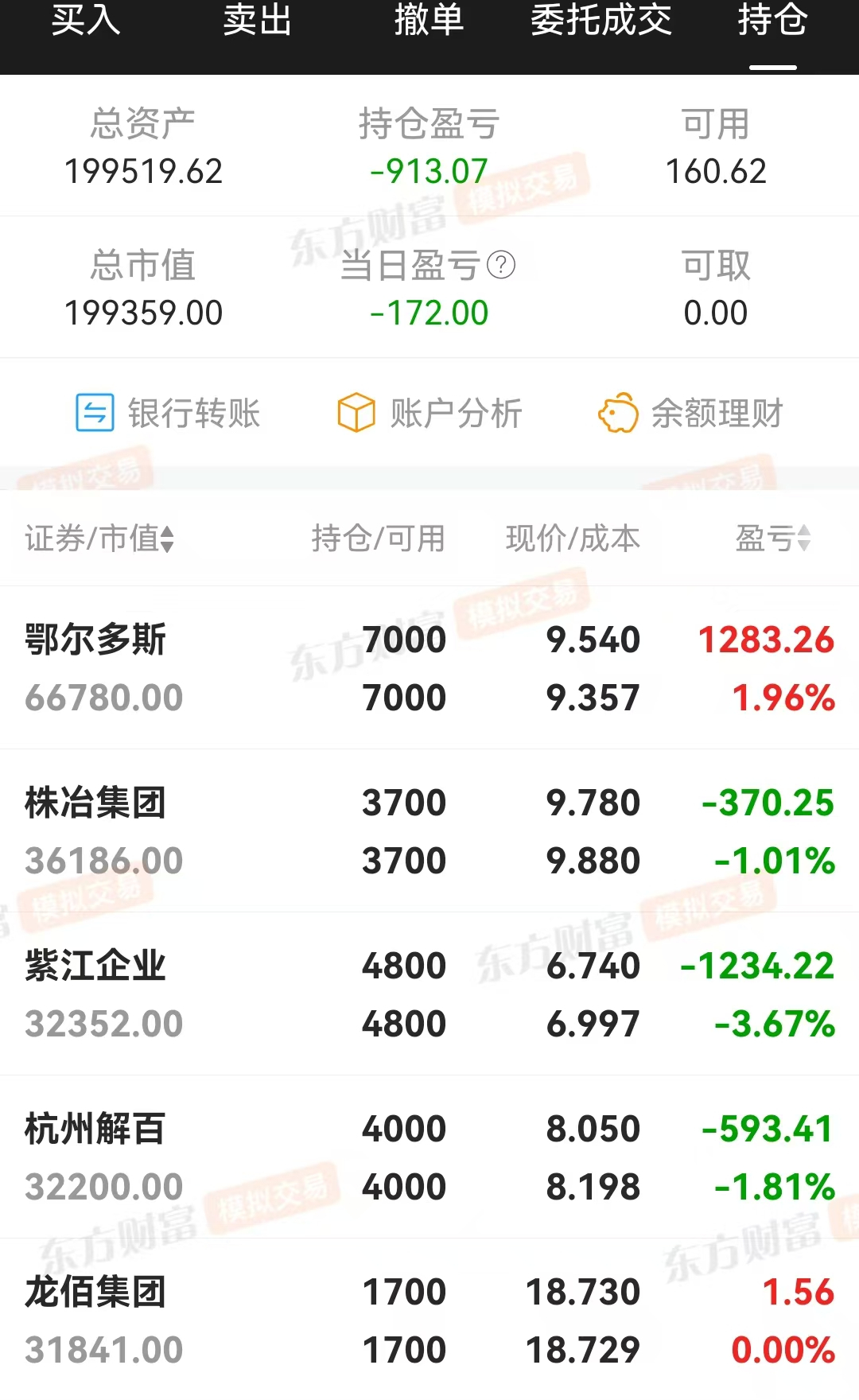Screen dimensions: 859x1400
Task: Open the 银行转账 bank transfer icon
Action: click(95, 413)
